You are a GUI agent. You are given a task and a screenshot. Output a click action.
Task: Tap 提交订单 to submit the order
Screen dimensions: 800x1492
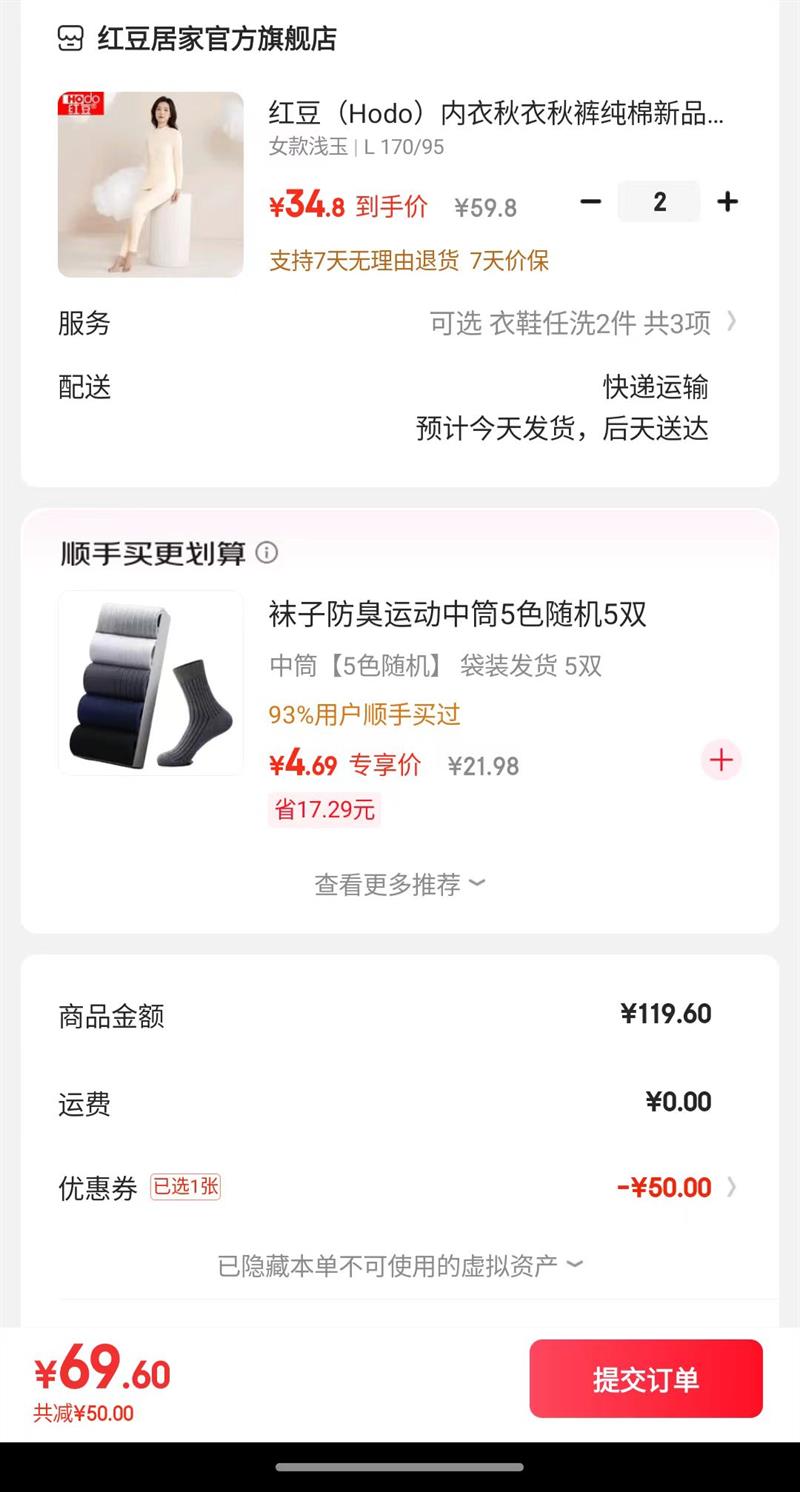(x=646, y=1379)
